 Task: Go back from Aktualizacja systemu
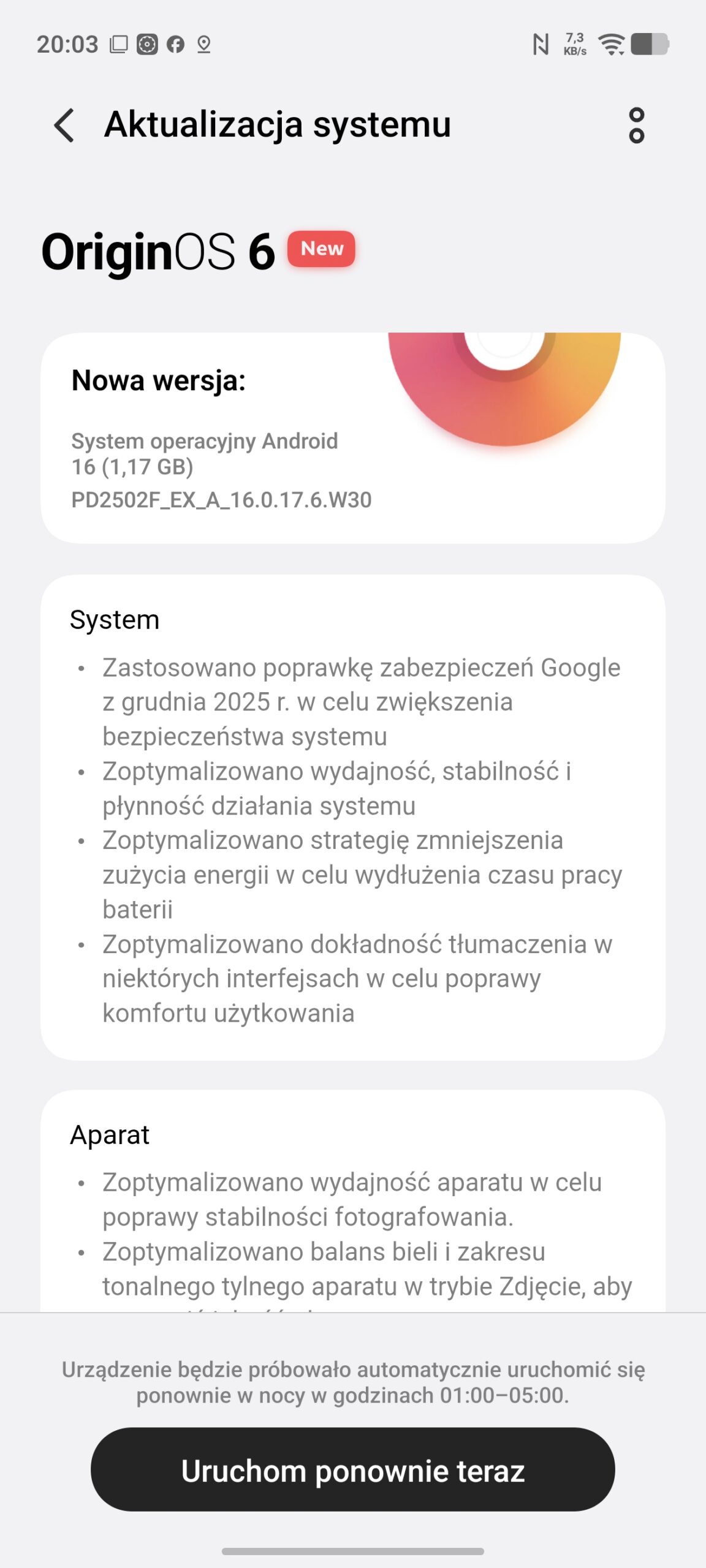click(x=64, y=126)
